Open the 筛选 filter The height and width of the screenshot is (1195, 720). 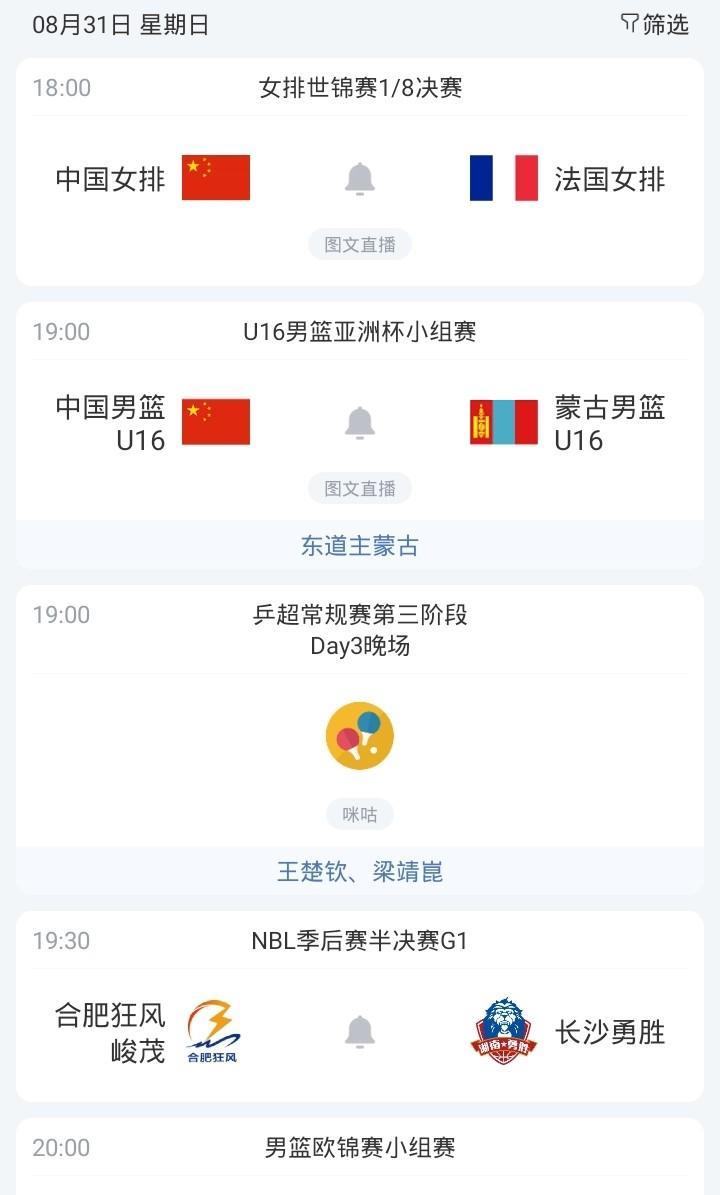655,24
